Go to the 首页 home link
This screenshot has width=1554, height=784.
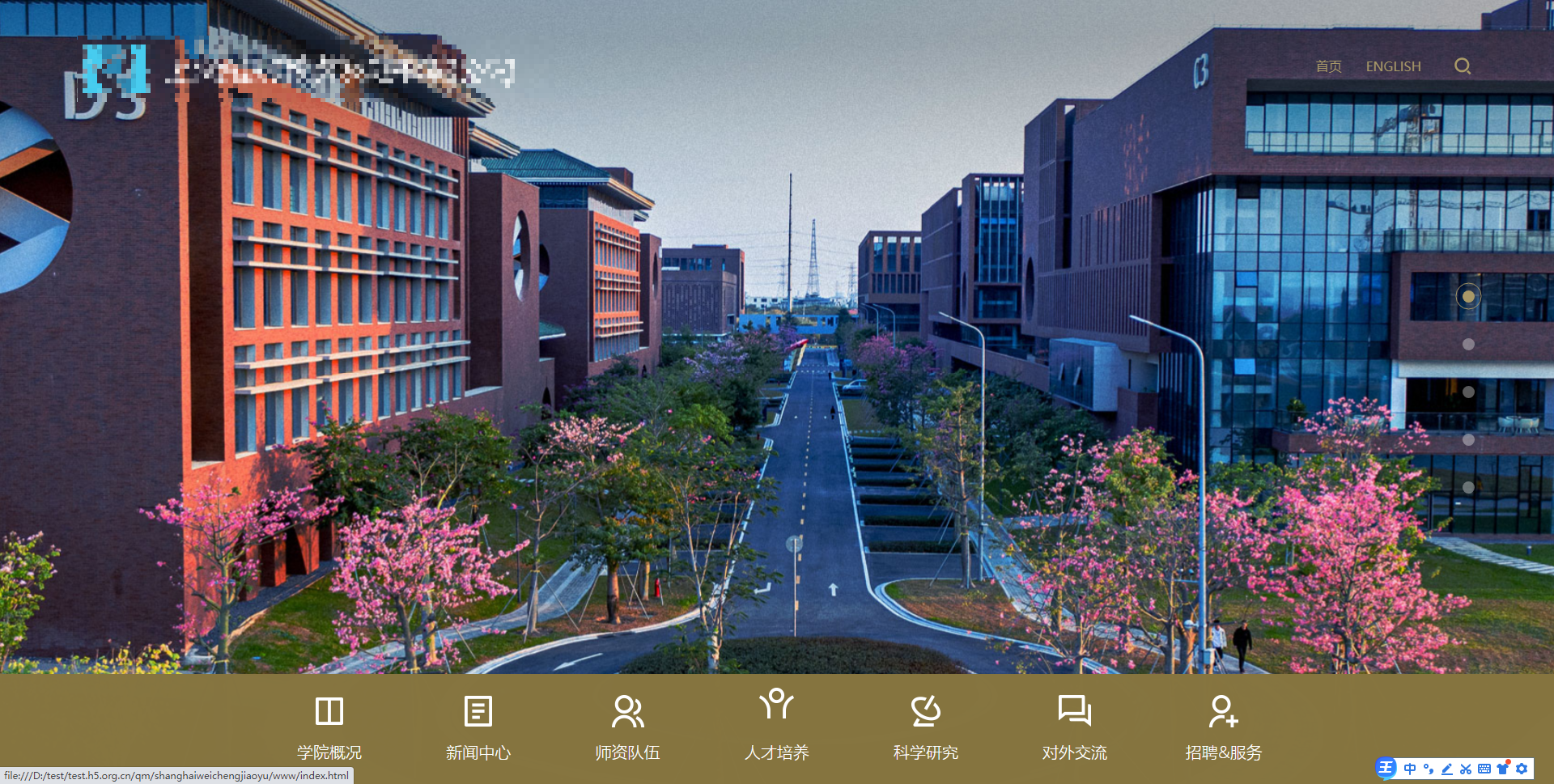pyautogui.click(x=1328, y=66)
